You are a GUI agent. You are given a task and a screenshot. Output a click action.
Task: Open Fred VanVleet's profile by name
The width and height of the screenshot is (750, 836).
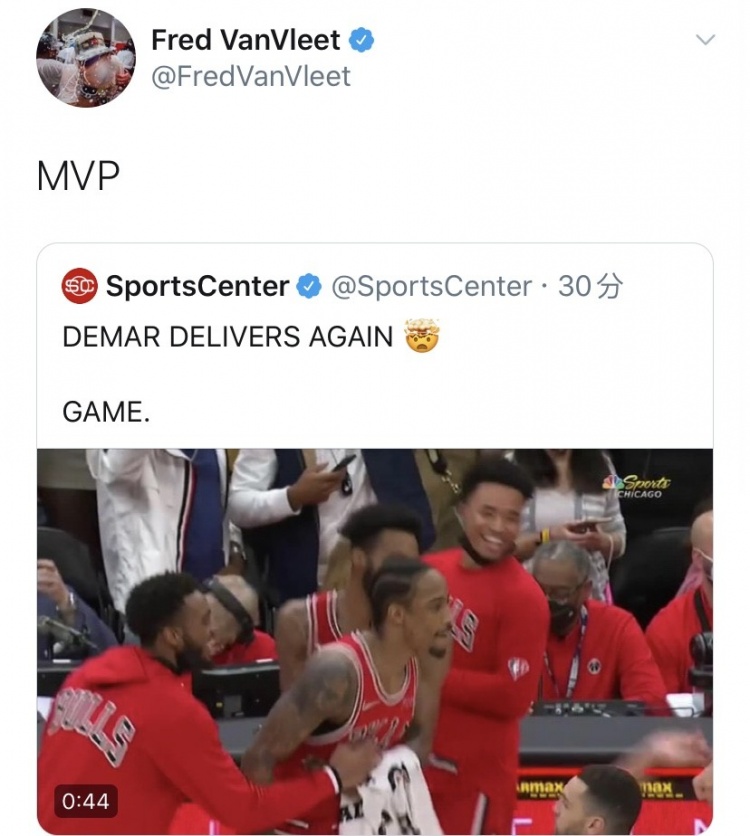pyautogui.click(x=246, y=40)
